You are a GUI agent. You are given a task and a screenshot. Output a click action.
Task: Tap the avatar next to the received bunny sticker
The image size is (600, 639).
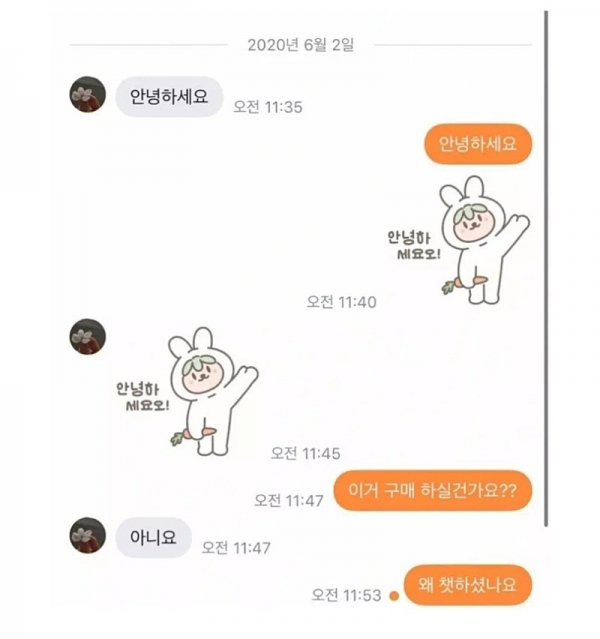click(x=87, y=337)
